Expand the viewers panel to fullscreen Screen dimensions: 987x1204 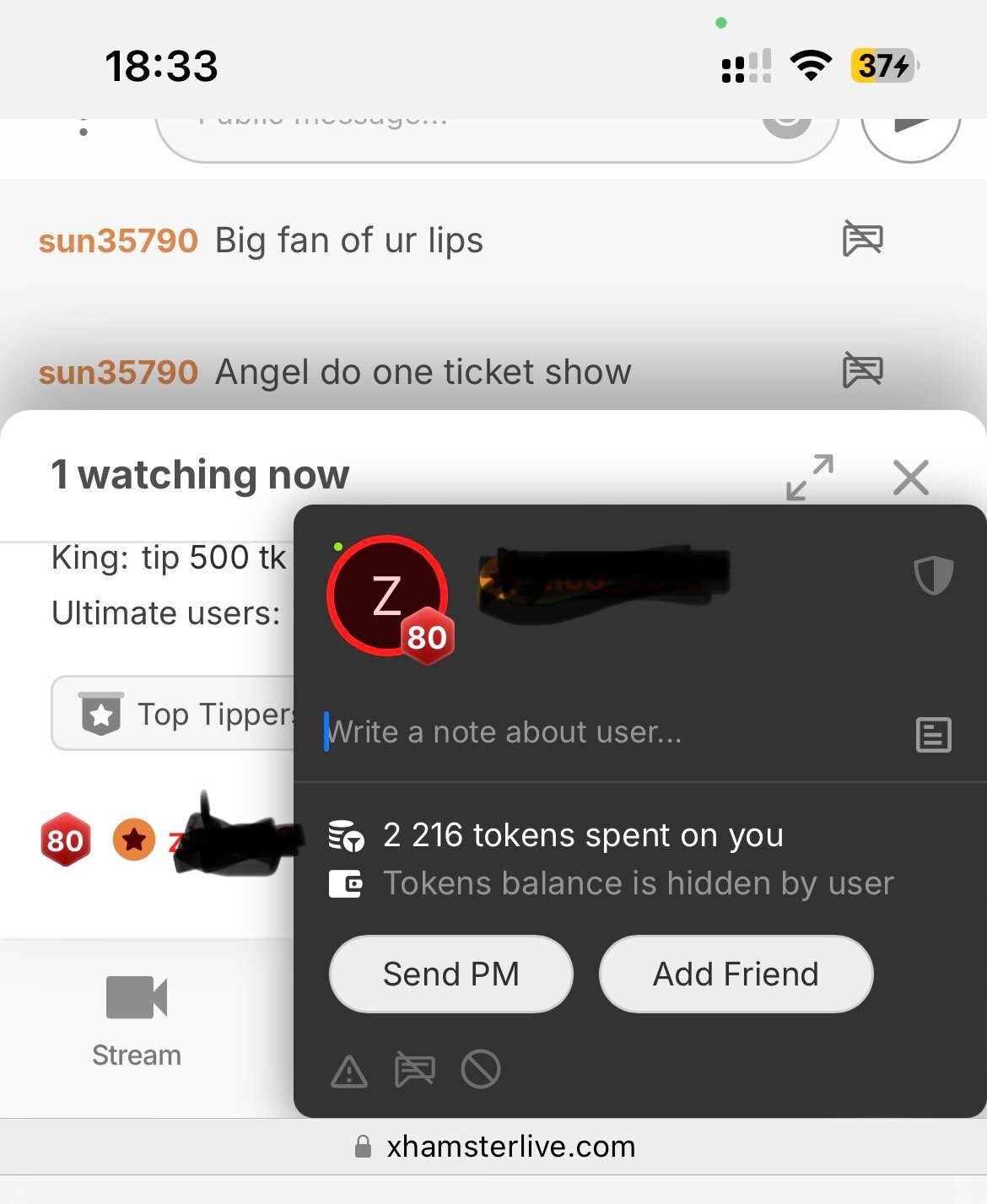809,478
